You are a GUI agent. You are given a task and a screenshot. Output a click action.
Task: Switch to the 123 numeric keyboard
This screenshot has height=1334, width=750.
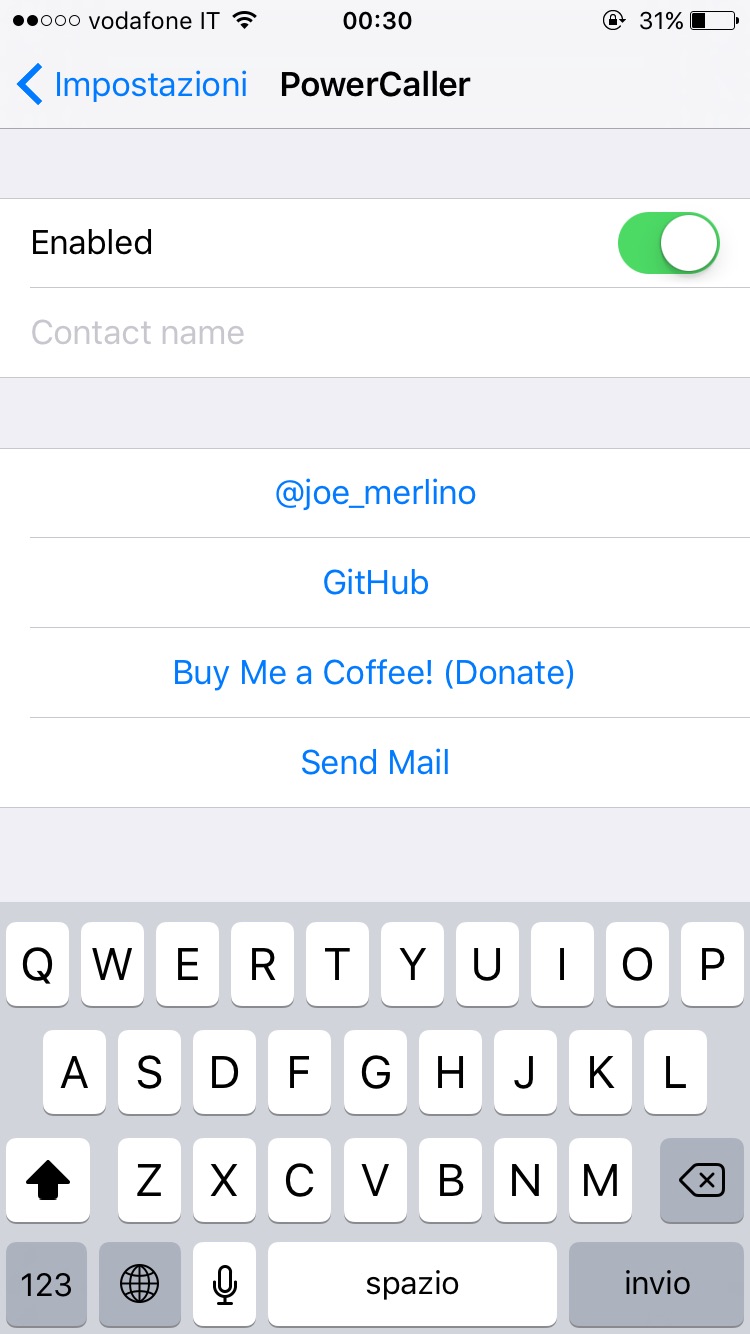(x=46, y=1284)
